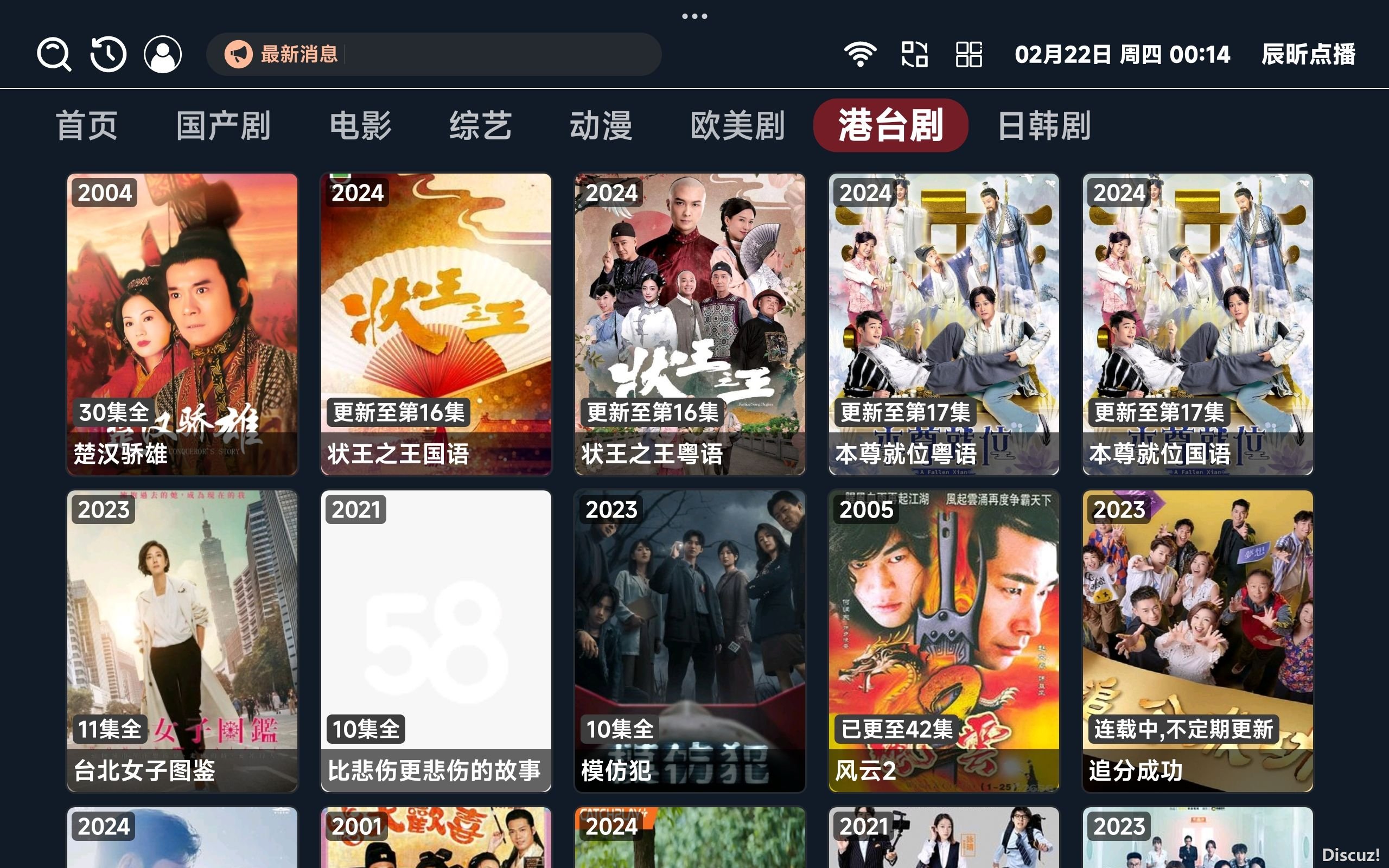Open 状王之王粤语 series
Image resolution: width=1389 pixels, height=868 pixels.
pyautogui.click(x=690, y=324)
